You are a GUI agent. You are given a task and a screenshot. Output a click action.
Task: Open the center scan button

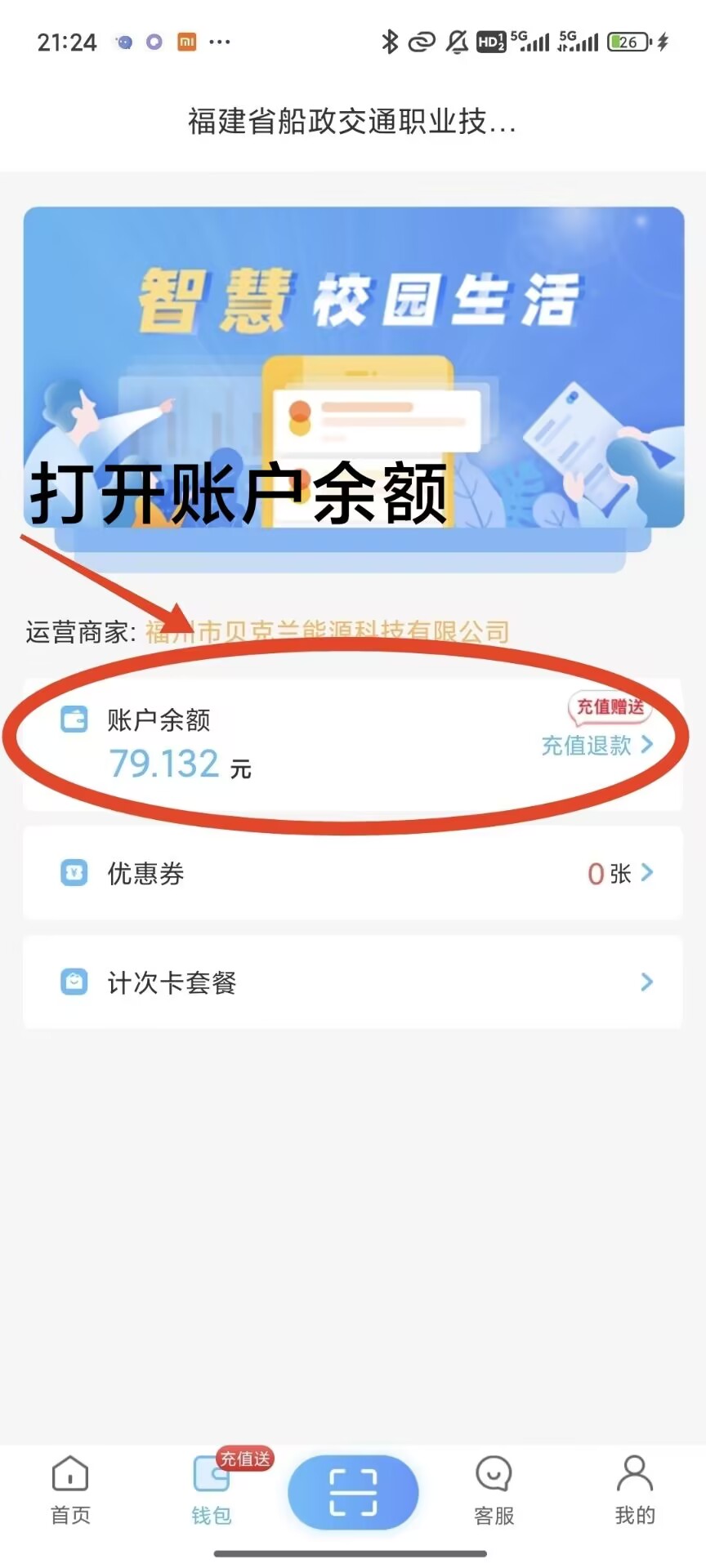(x=353, y=1491)
